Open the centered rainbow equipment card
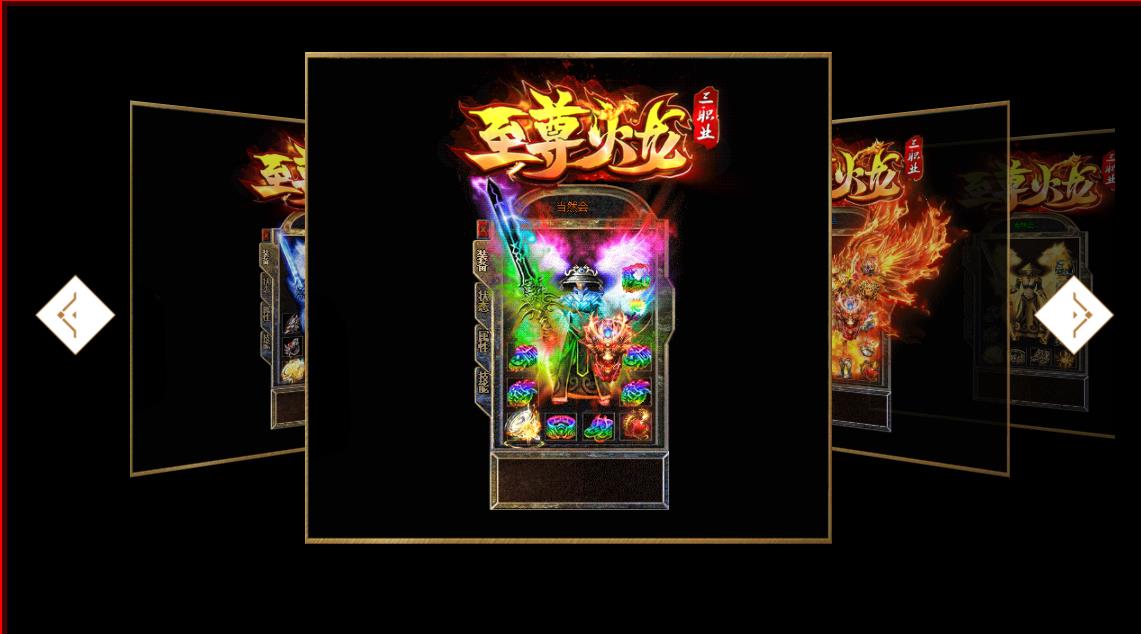This screenshot has width=1141, height=634. pyautogui.click(x=568, y=298)
